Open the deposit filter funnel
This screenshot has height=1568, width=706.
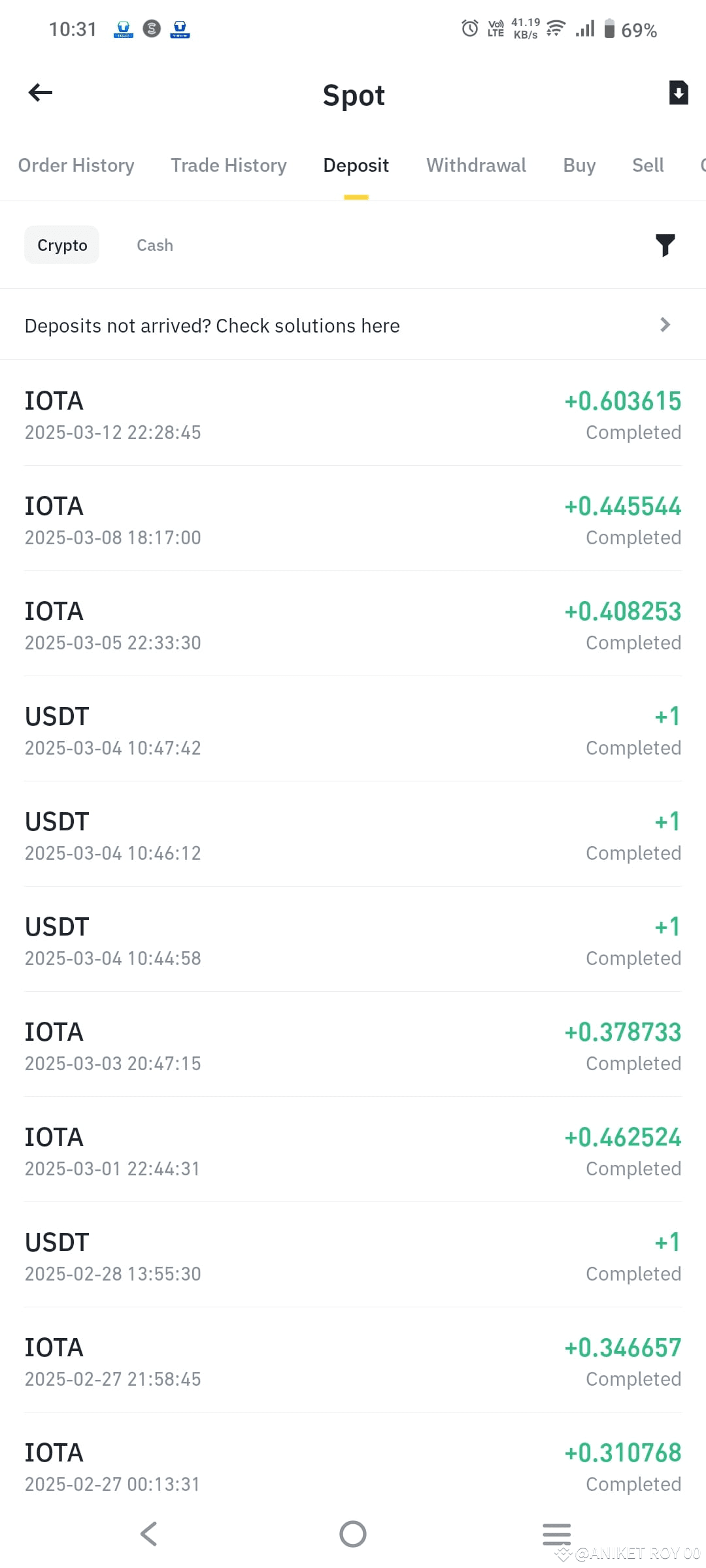tap(665, 245)
